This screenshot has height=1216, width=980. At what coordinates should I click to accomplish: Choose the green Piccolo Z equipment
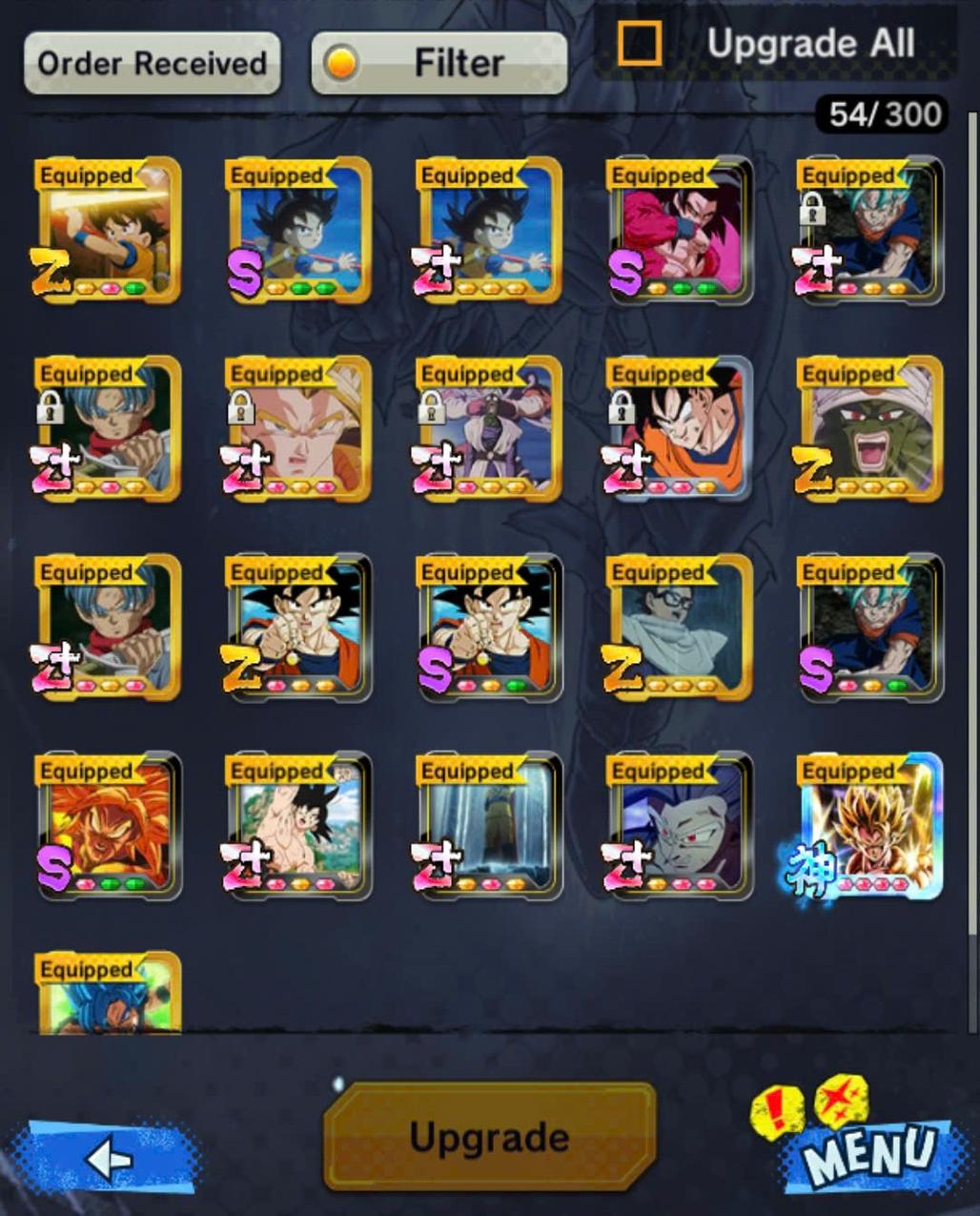point(869,429)
